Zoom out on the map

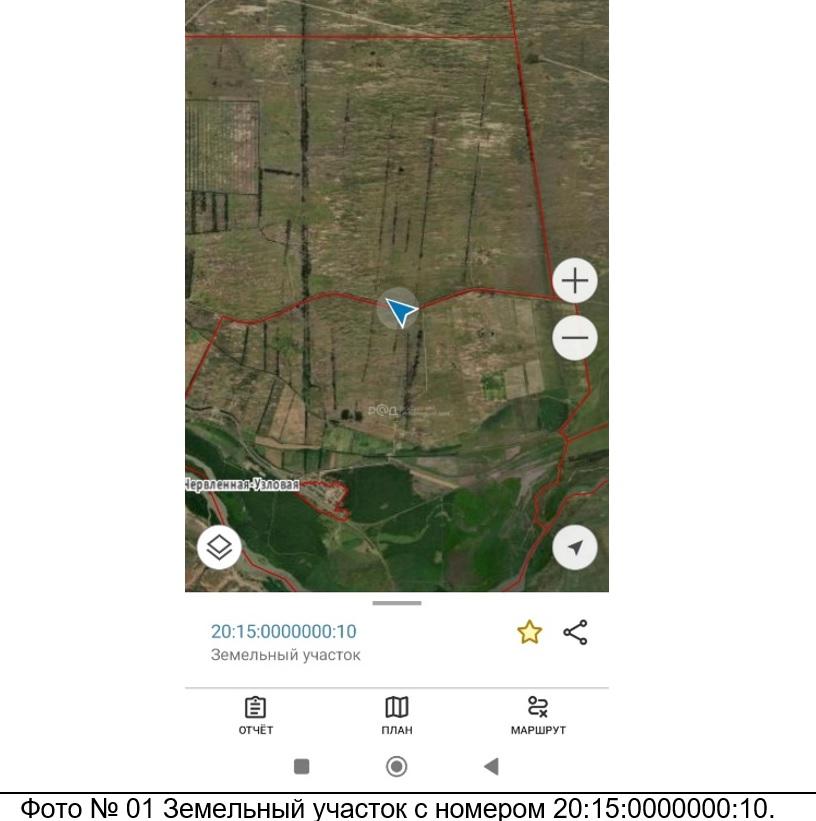575,338
